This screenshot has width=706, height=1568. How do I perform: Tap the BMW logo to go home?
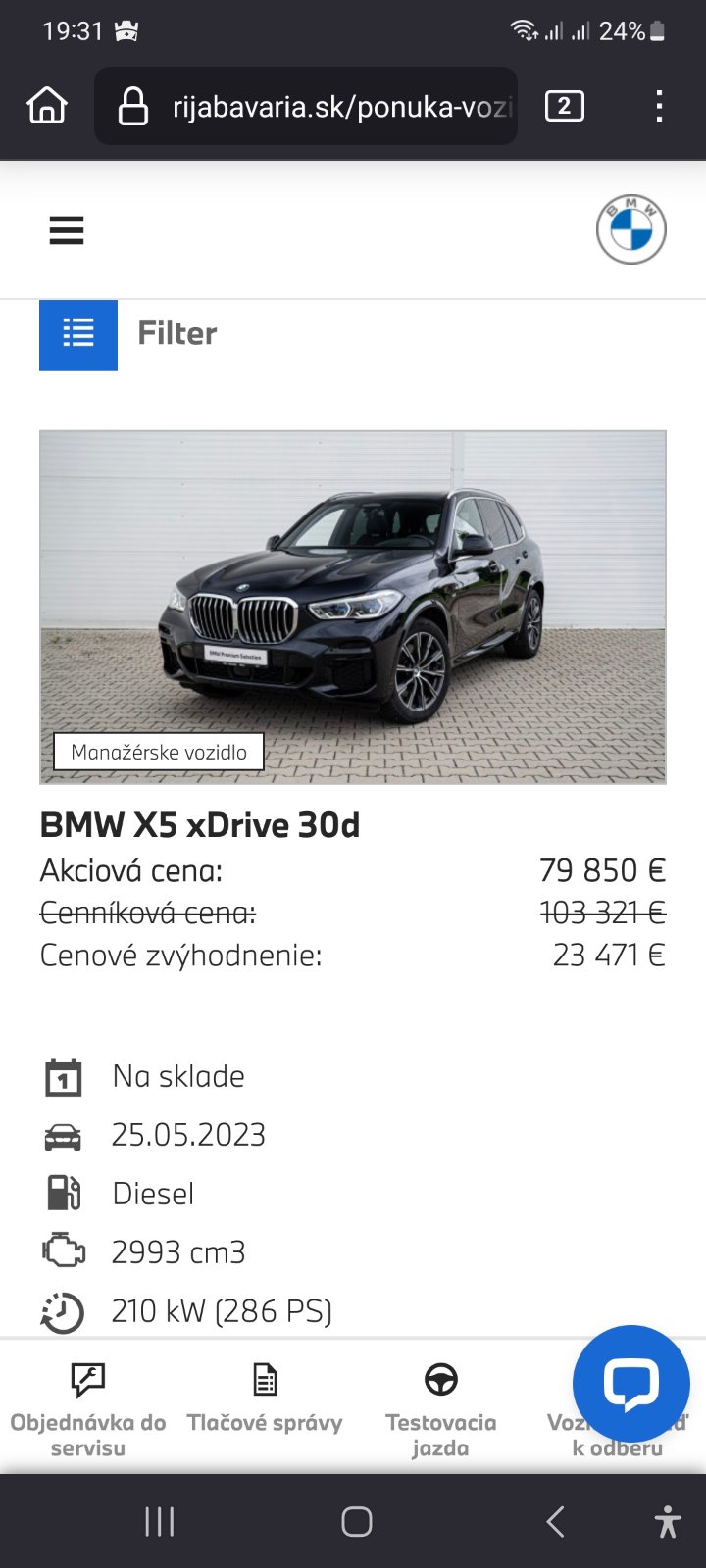[630, 229]
